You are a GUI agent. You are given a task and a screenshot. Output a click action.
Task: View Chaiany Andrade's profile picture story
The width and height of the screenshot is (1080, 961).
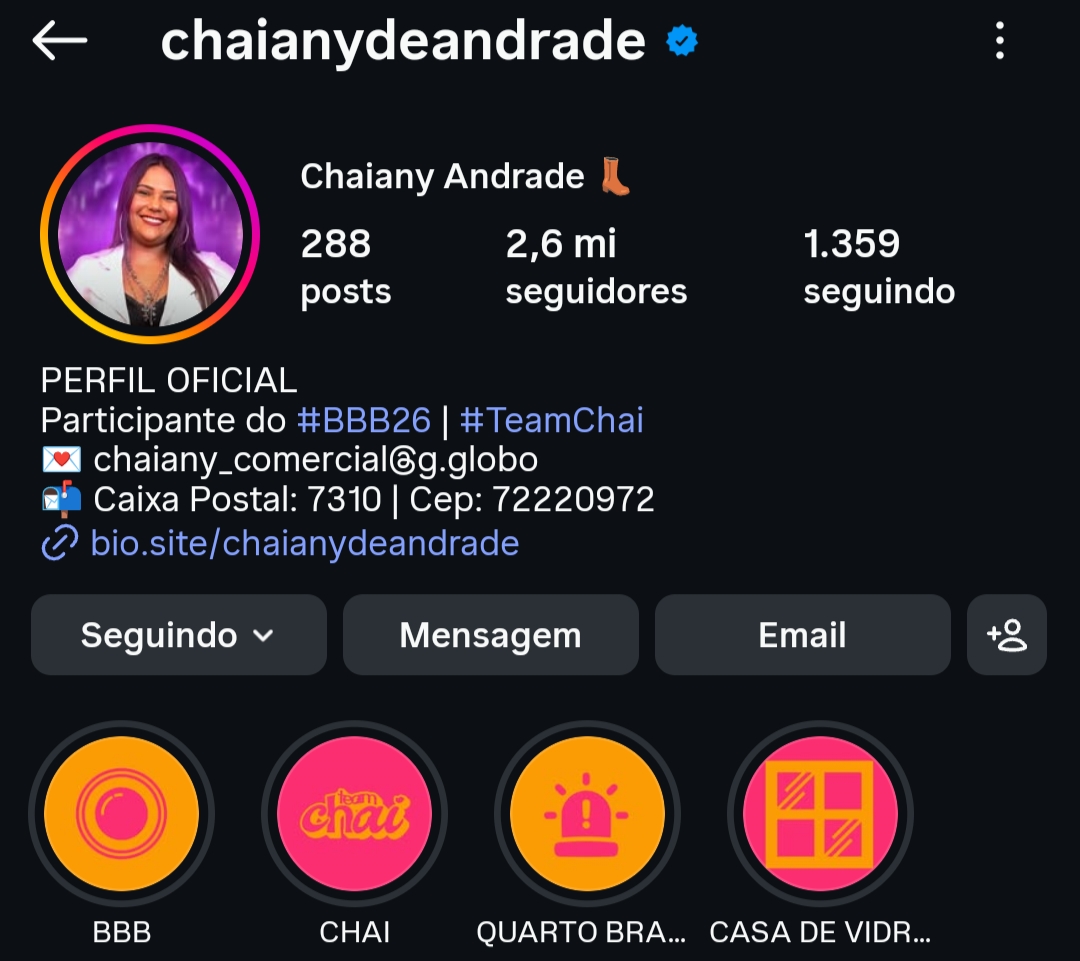click(150, 234)
